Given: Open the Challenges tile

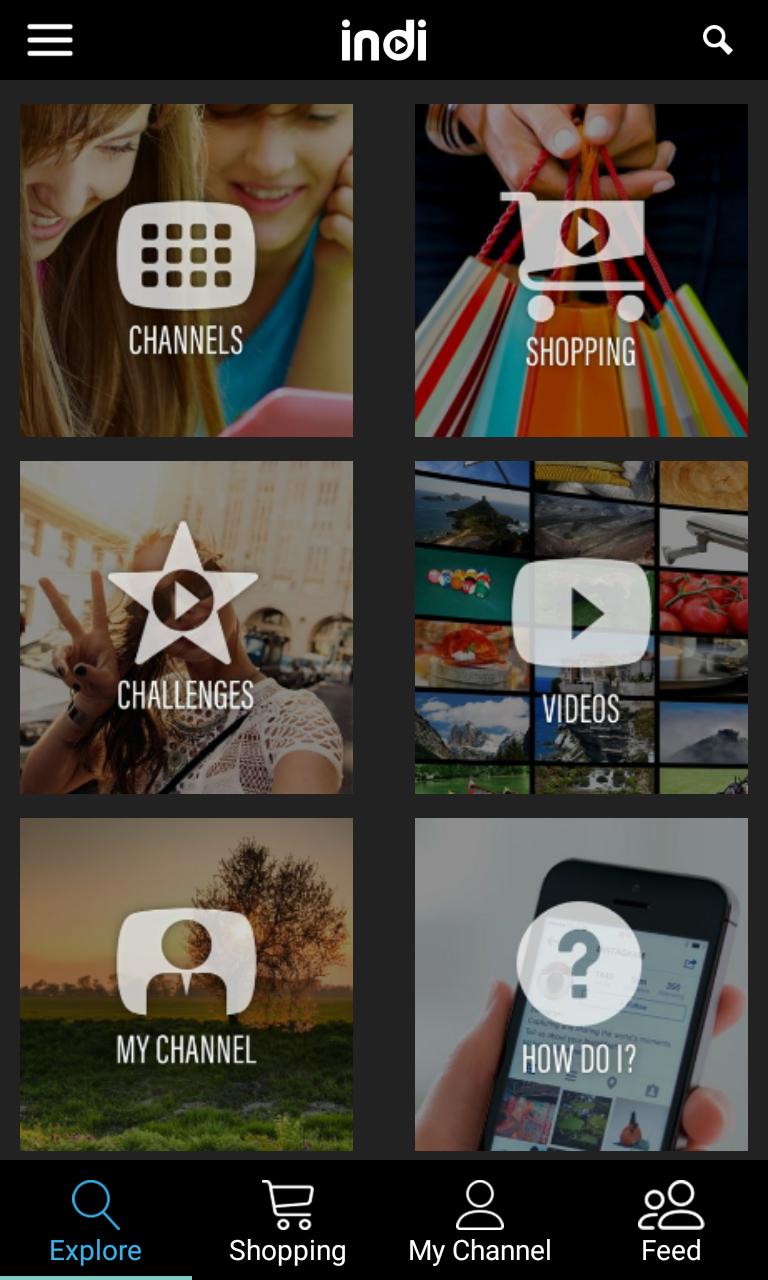Looking at the screenshot, I should tap(186, 627).
